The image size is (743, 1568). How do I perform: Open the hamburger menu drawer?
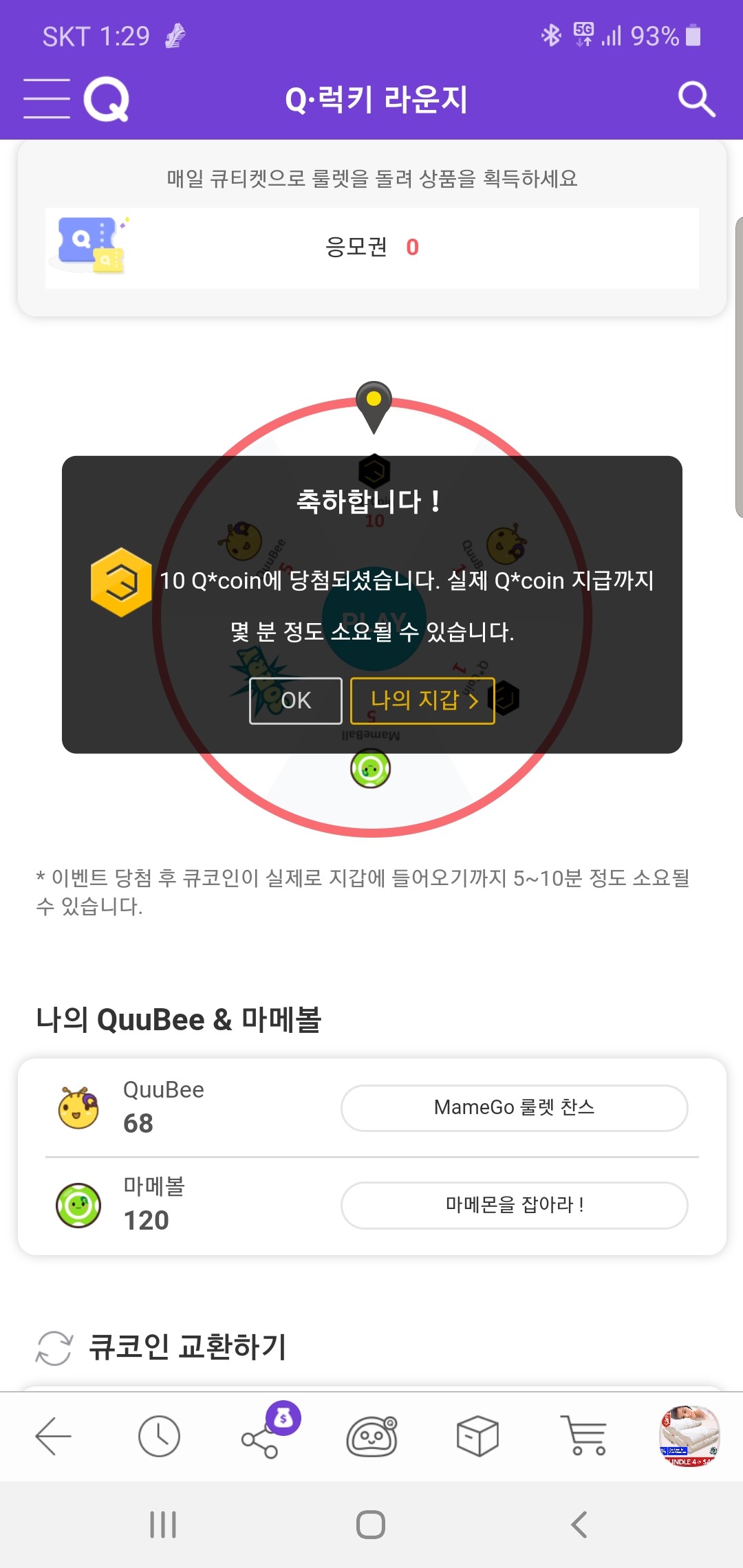46,99
